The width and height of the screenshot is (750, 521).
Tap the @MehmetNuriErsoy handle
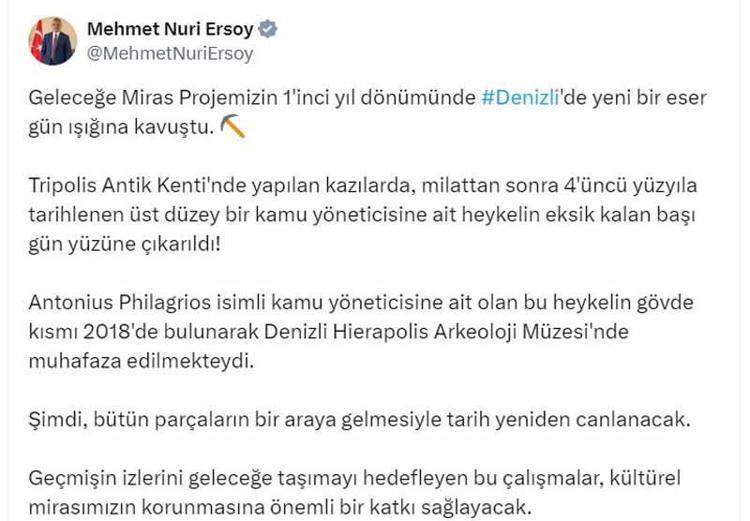(x=170, y=54)
